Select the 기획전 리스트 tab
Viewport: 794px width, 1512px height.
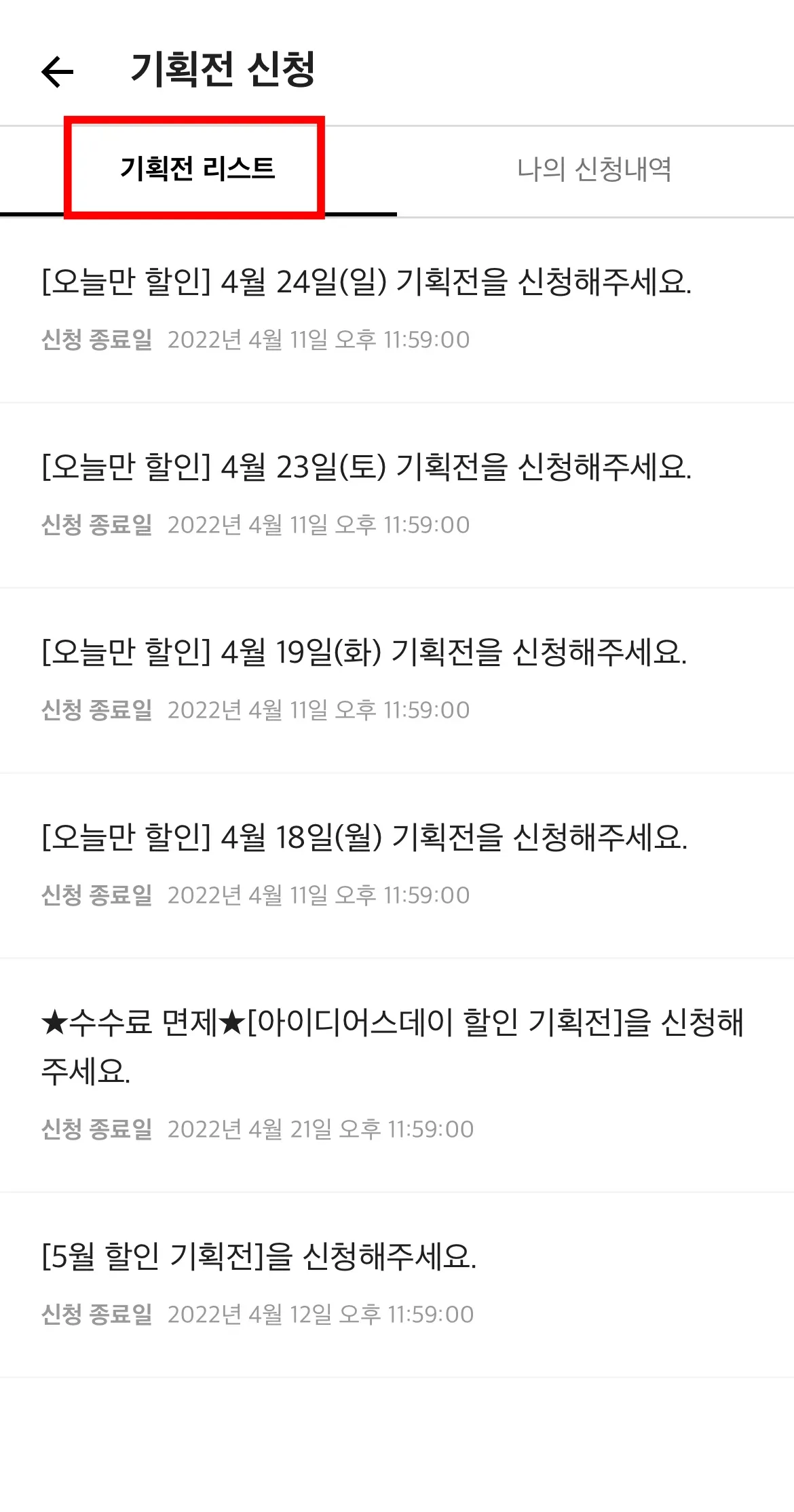pyautogui.click(x=197, y=169)
